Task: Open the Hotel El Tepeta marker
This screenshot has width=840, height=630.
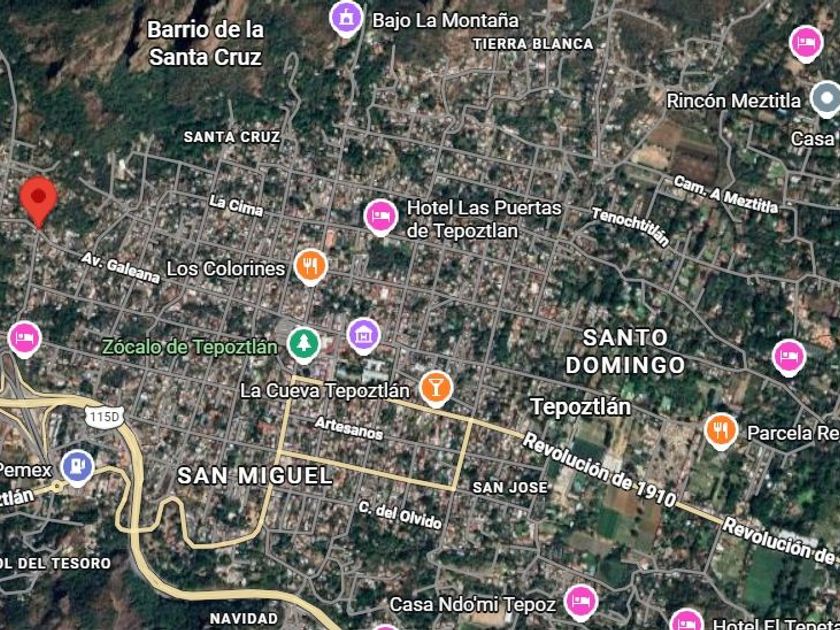Action: 687,620
